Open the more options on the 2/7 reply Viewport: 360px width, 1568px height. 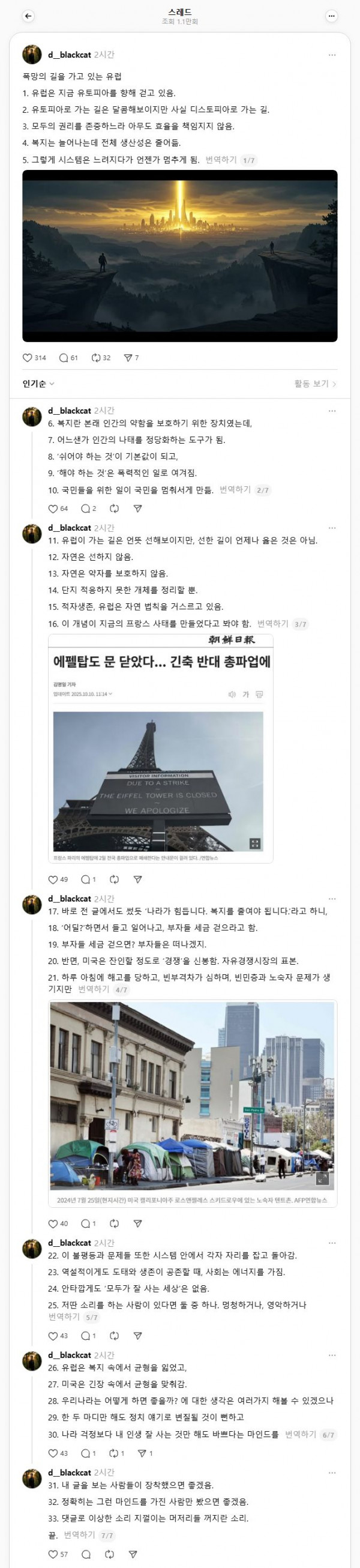click(x=332, y=411)
